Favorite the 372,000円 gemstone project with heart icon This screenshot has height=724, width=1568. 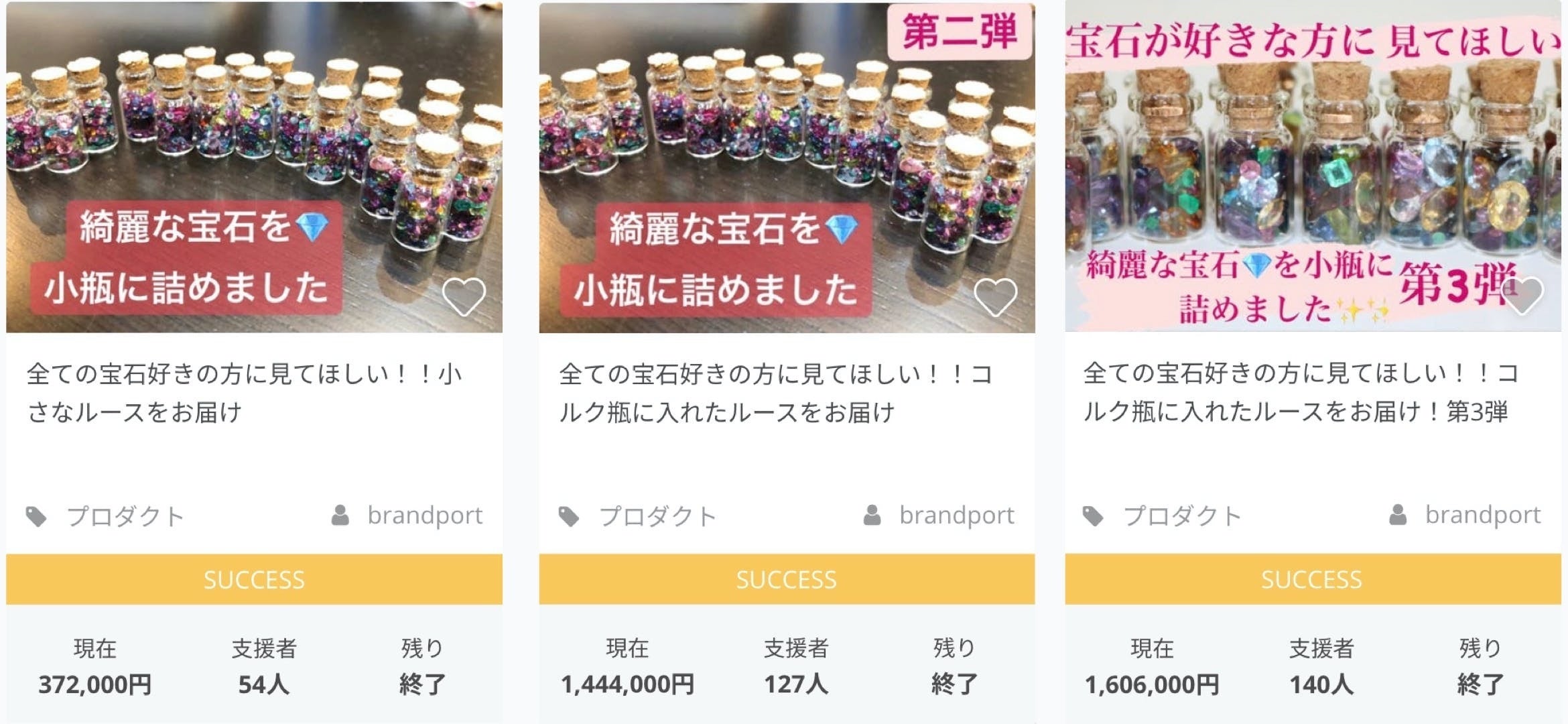tap(464, 296)
